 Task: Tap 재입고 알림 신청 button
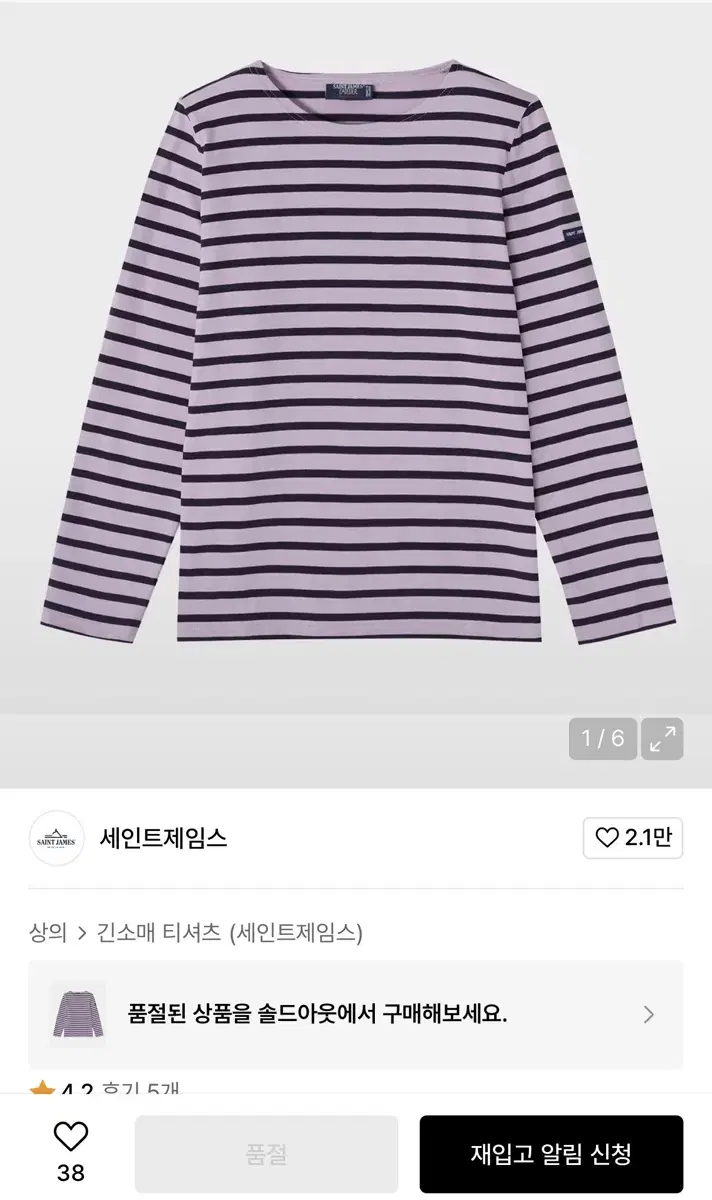pos(551,1154)
